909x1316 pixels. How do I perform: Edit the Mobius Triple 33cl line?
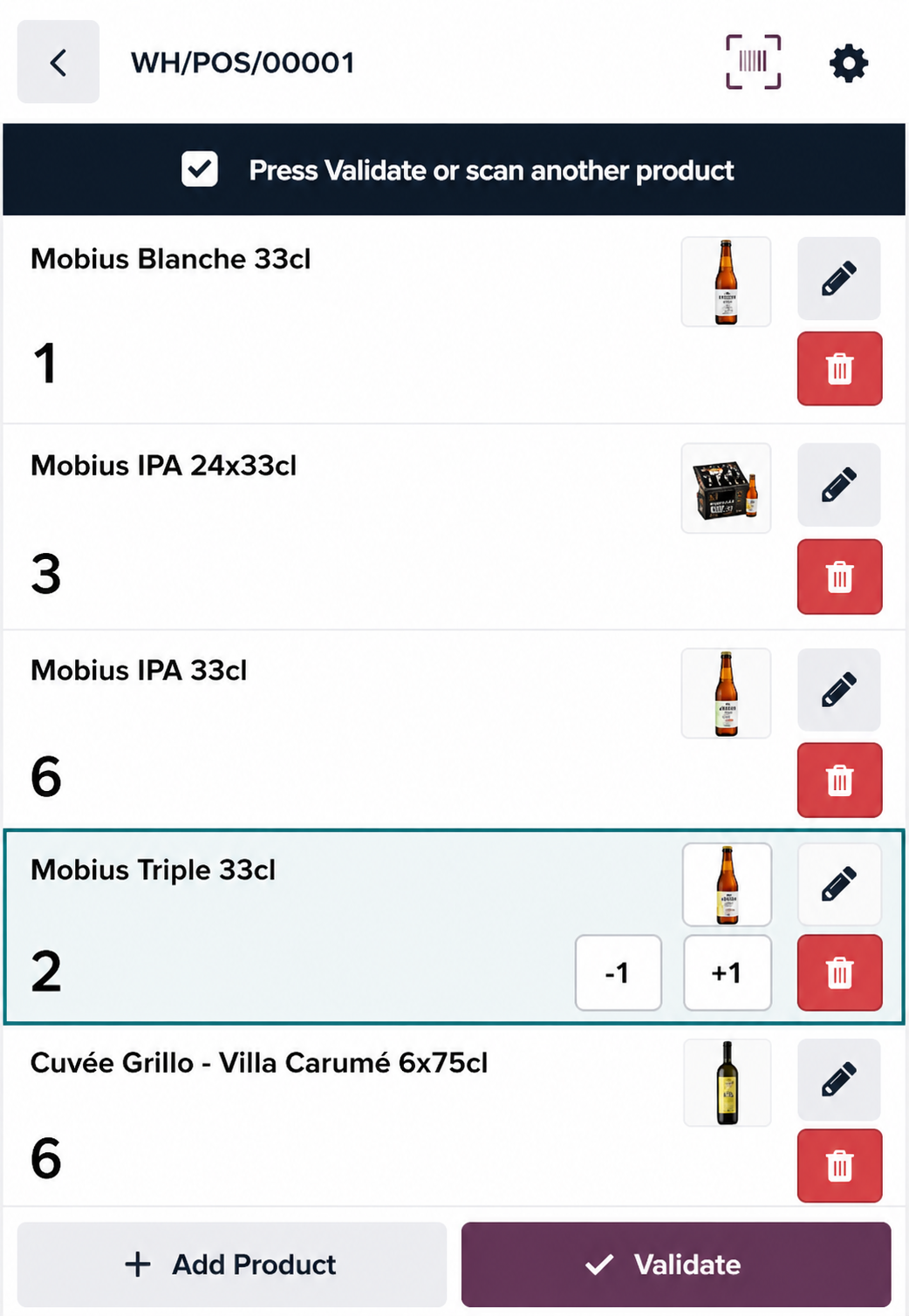(838, 884)
